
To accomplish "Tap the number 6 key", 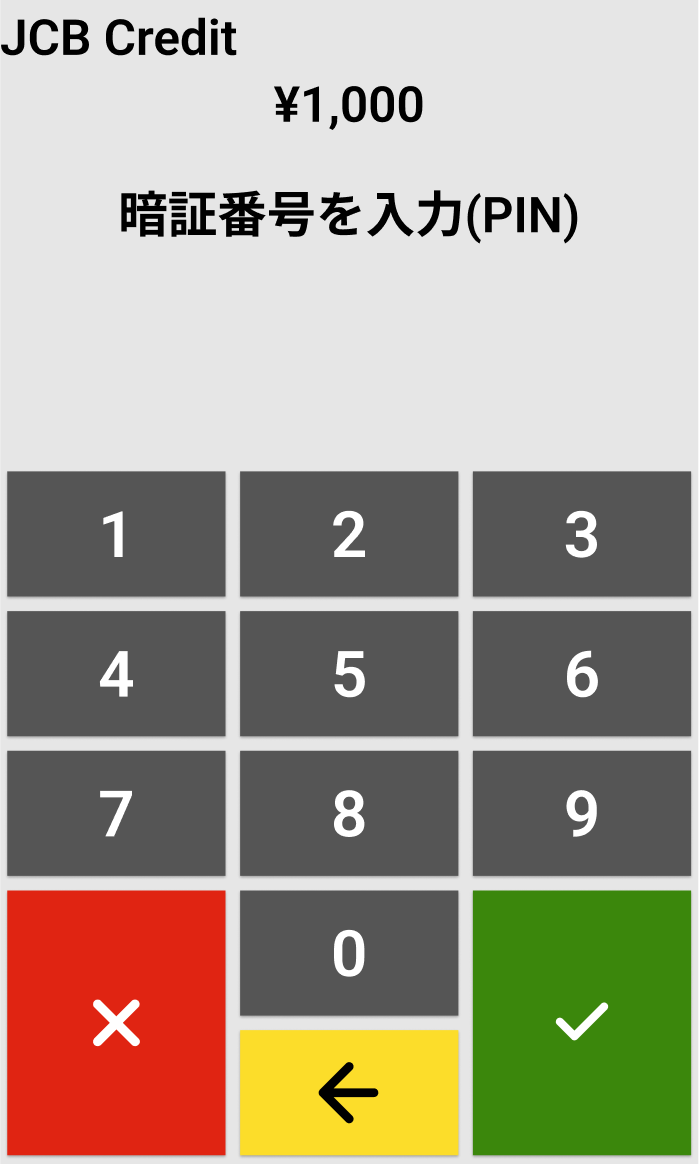I will [582, 673].
